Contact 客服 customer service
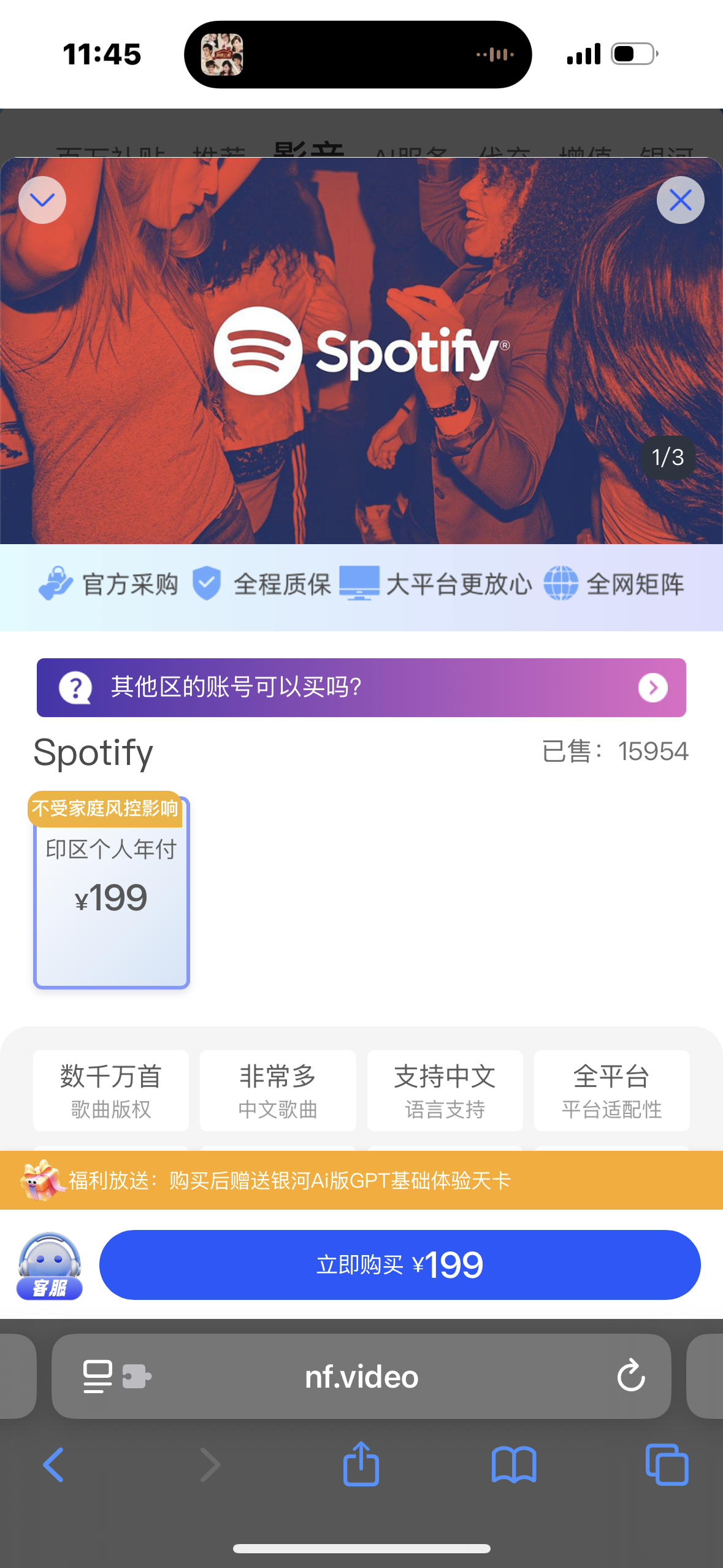Screen dimensions: 723x1568 click(50, 1266)
